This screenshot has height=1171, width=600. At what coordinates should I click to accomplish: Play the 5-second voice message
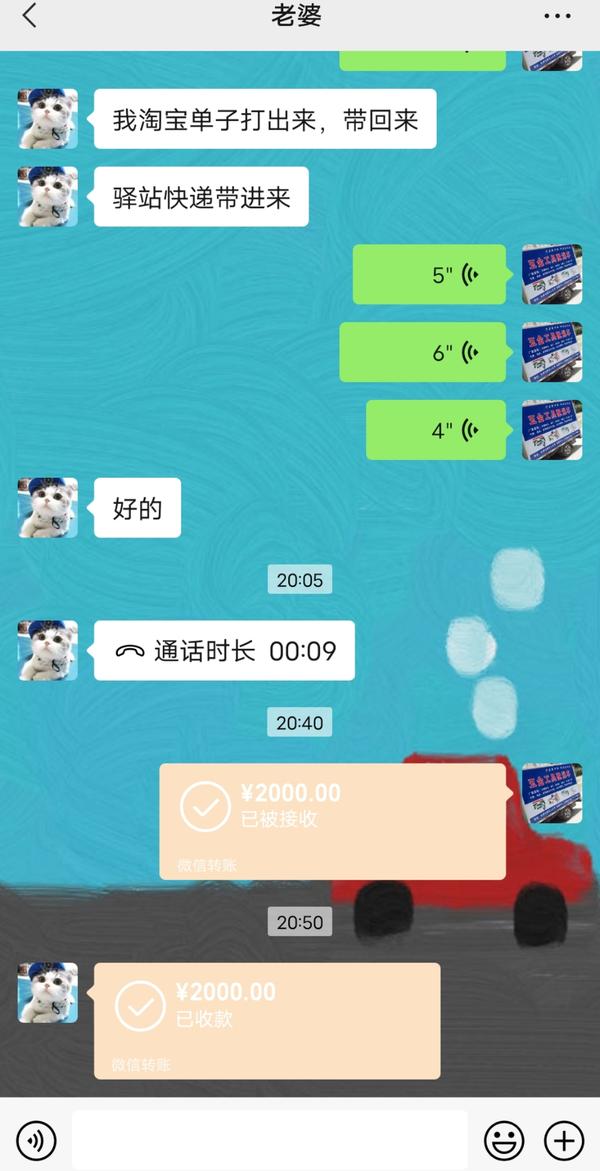pos(429,274)
